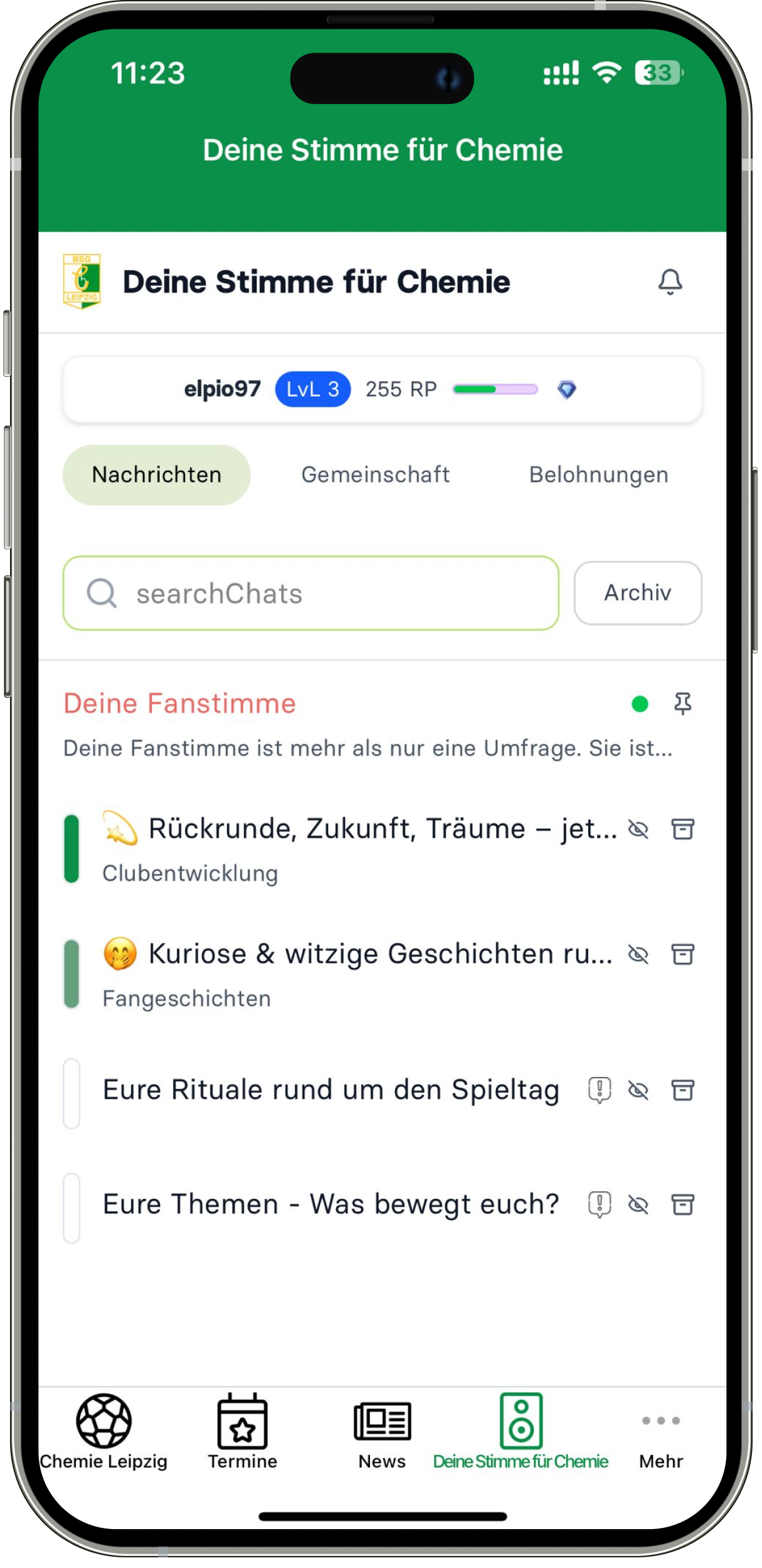
Task: Switch to the Gemeinschaft tab
Action: [376, 475]
